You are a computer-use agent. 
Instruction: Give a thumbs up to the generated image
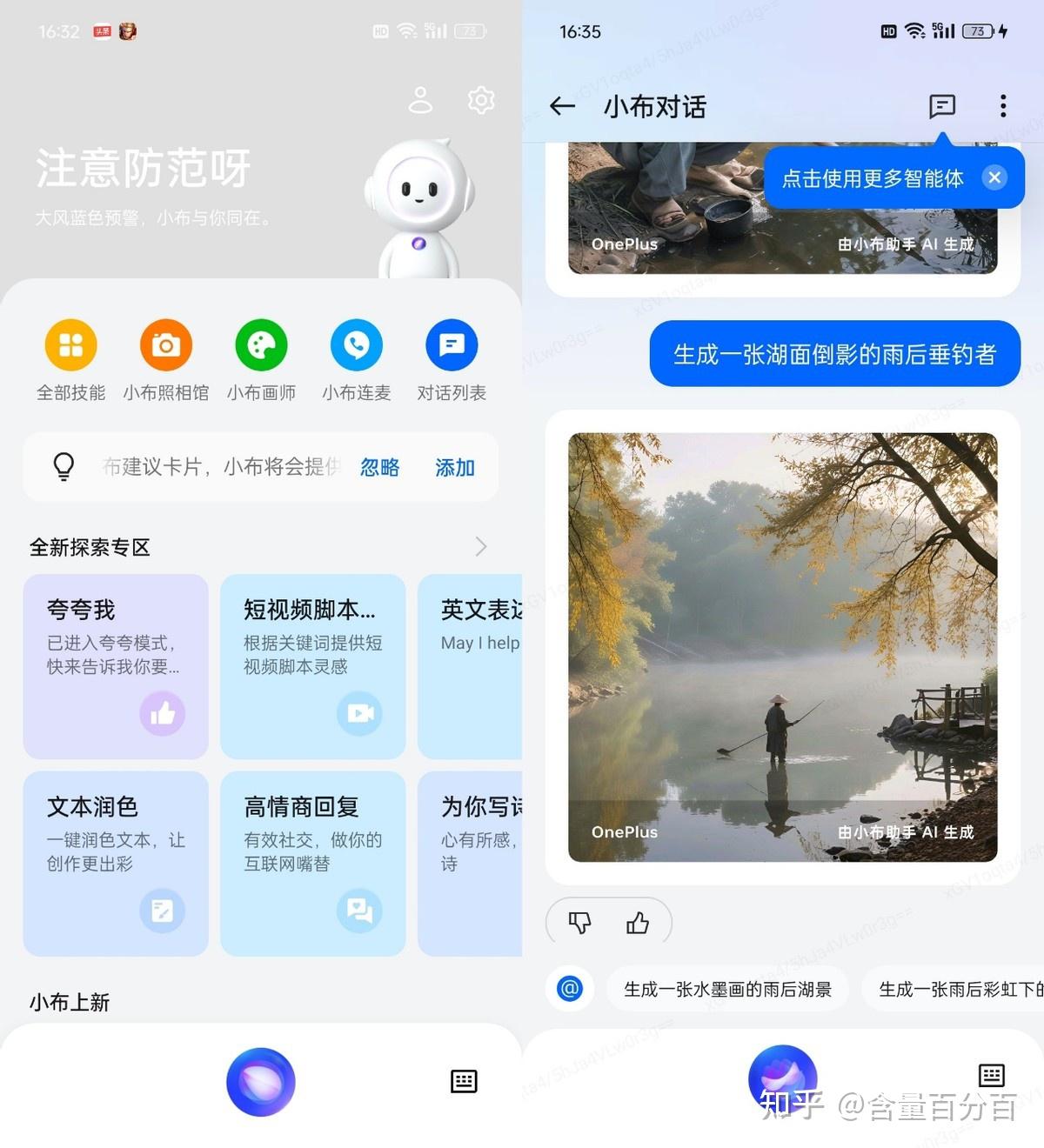point(639,922)
